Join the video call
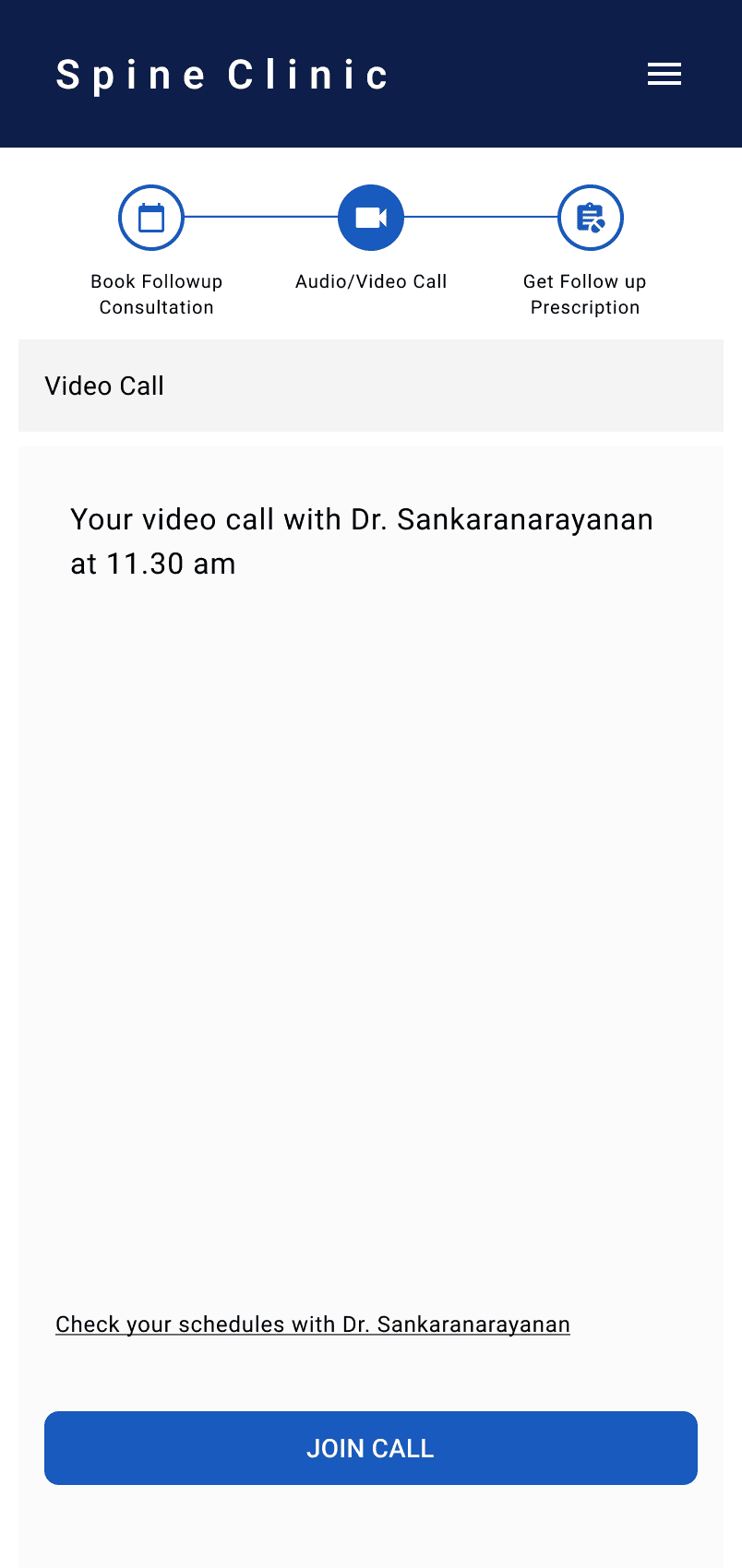This screenshot has height=1568, width=742. (371, 1448)
